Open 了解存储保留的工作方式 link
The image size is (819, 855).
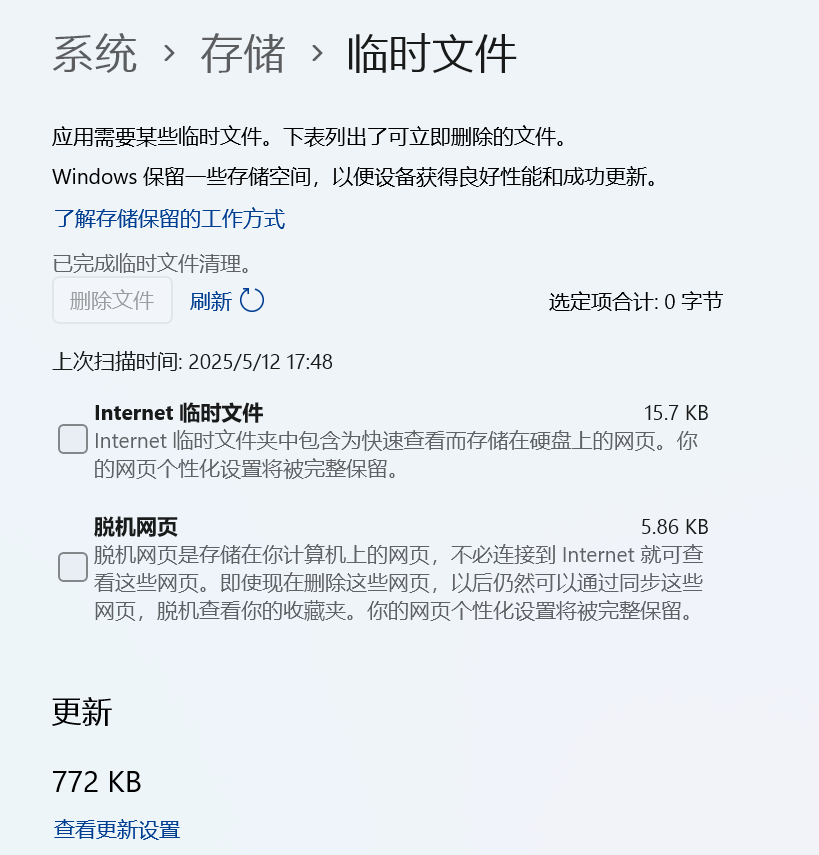pyautogui.click(x=168, y=219)
